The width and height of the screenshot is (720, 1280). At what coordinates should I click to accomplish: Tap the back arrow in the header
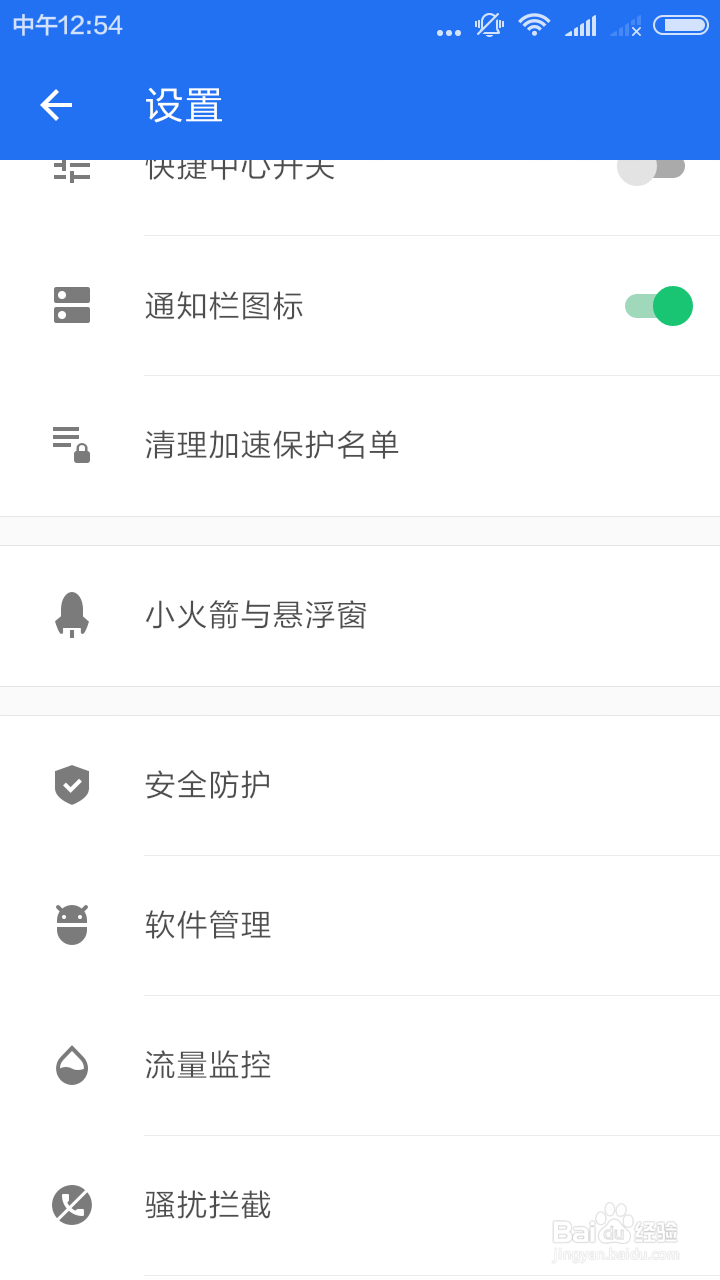click(x=55, y=105)
